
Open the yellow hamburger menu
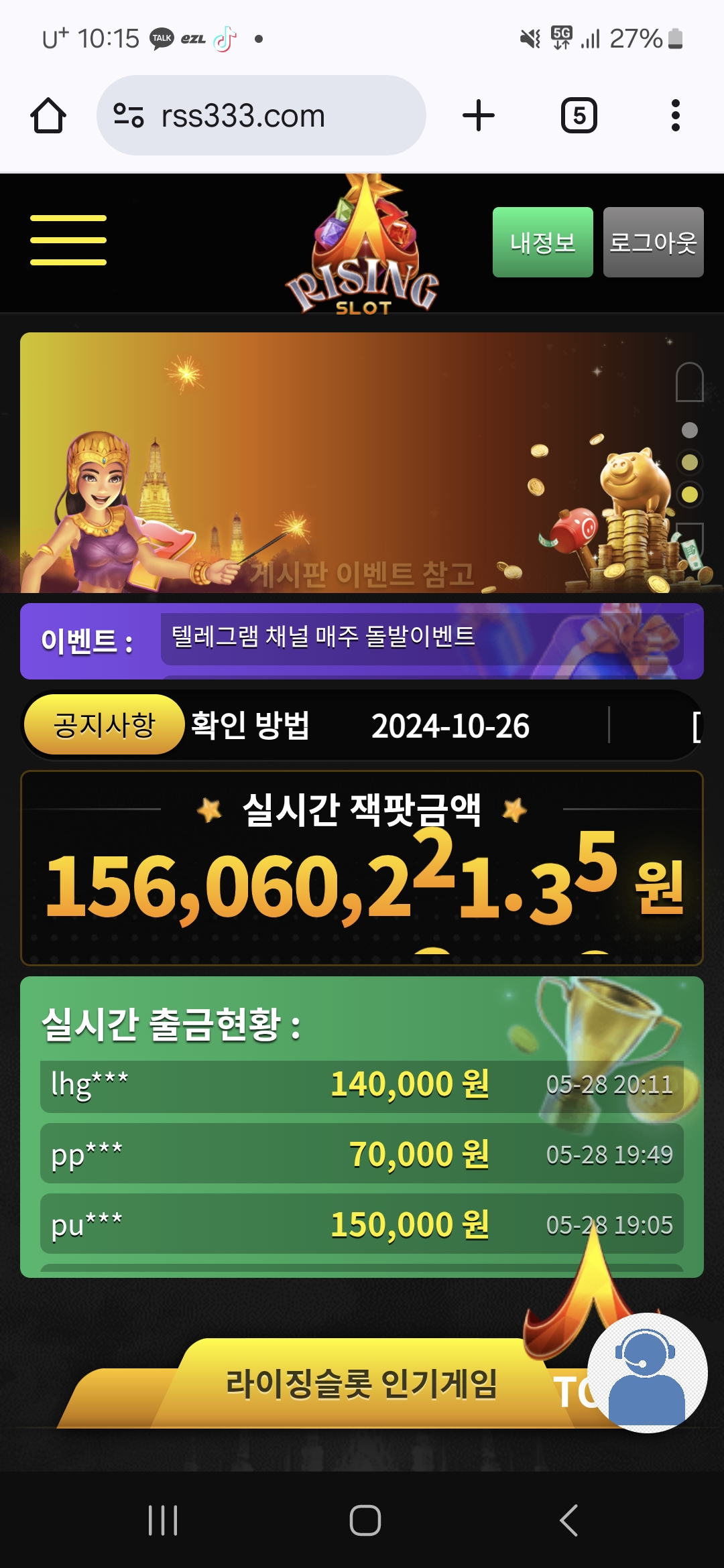(68, 240)
